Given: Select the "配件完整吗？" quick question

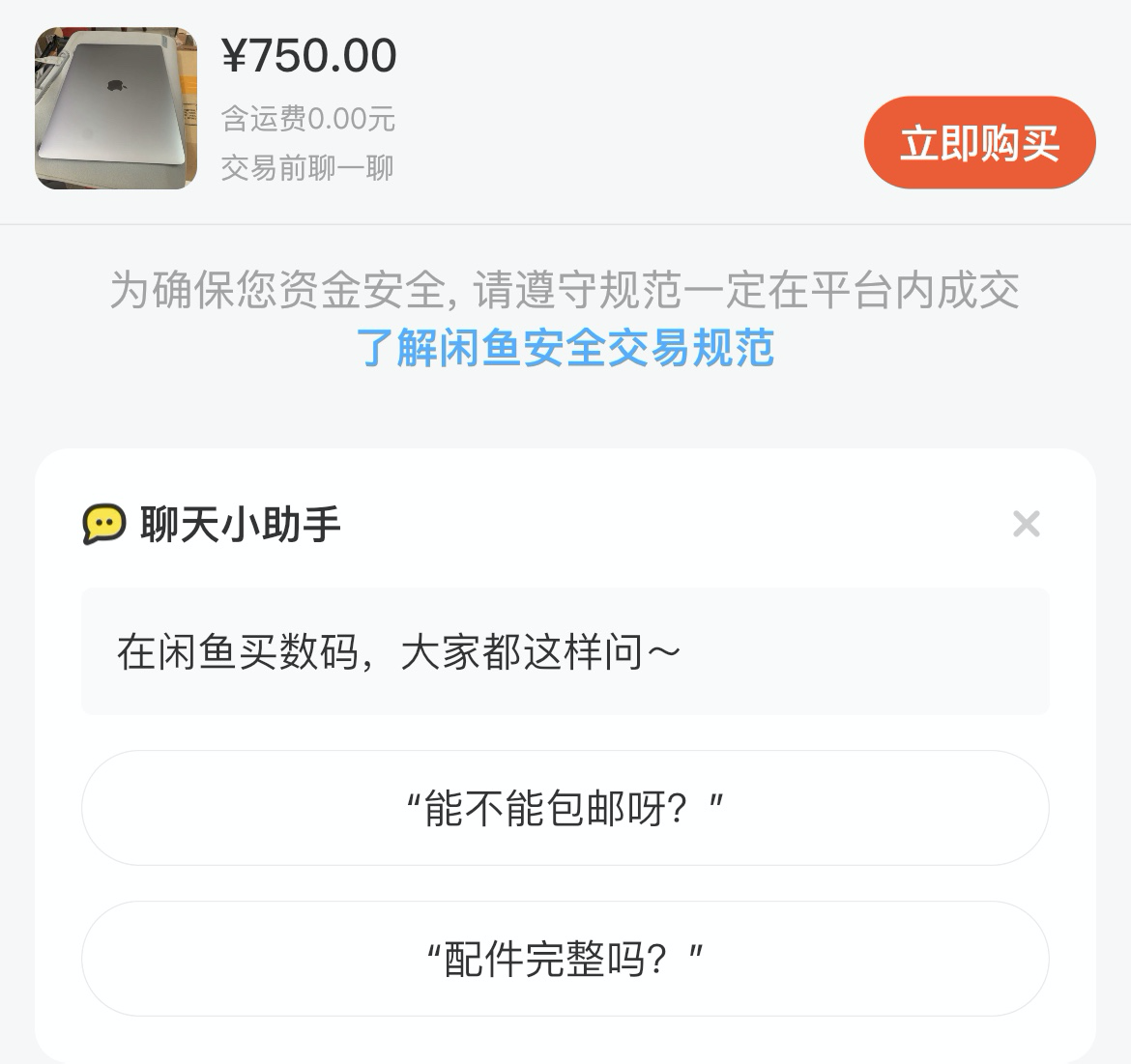Looking at the screenshot, I should click(565, 959).
